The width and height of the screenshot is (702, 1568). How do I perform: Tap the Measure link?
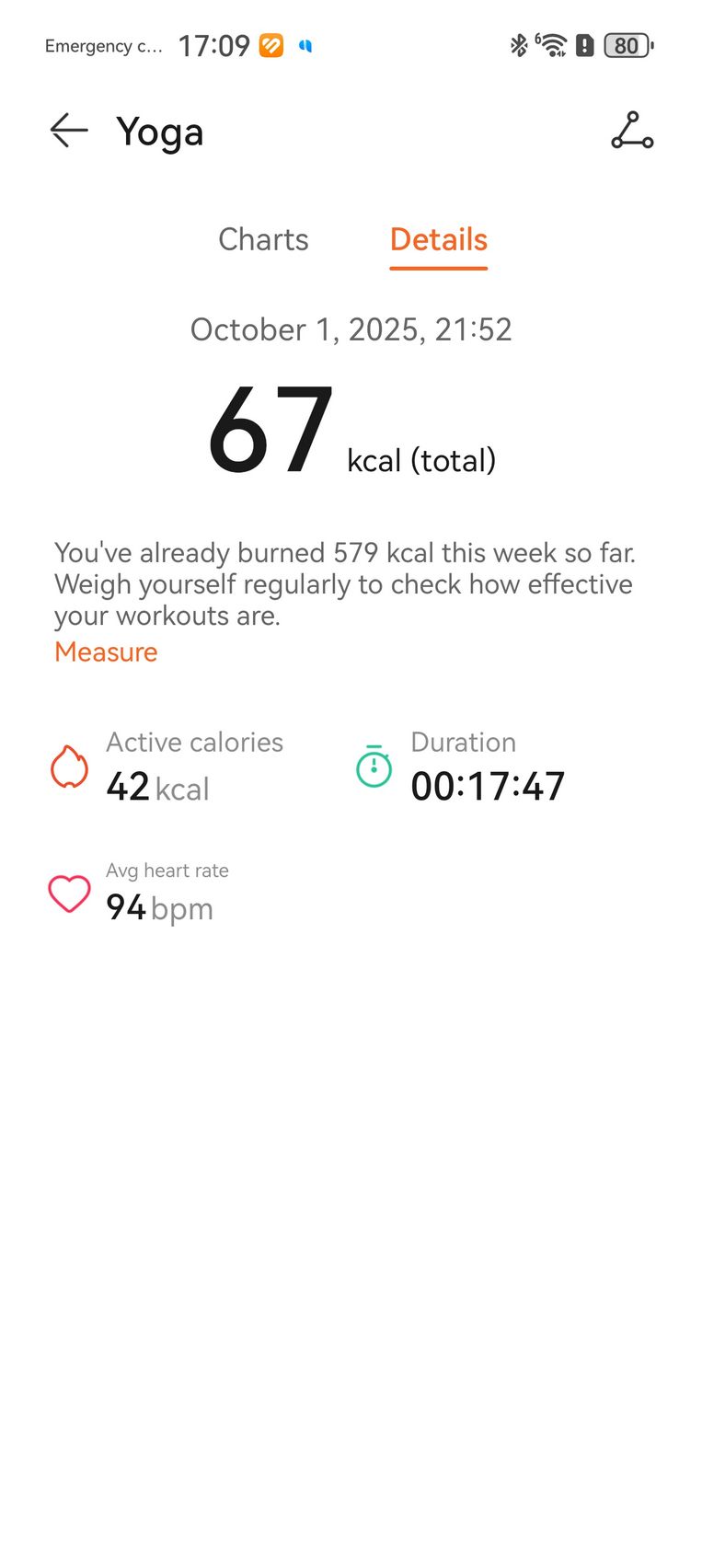(106, 651)
